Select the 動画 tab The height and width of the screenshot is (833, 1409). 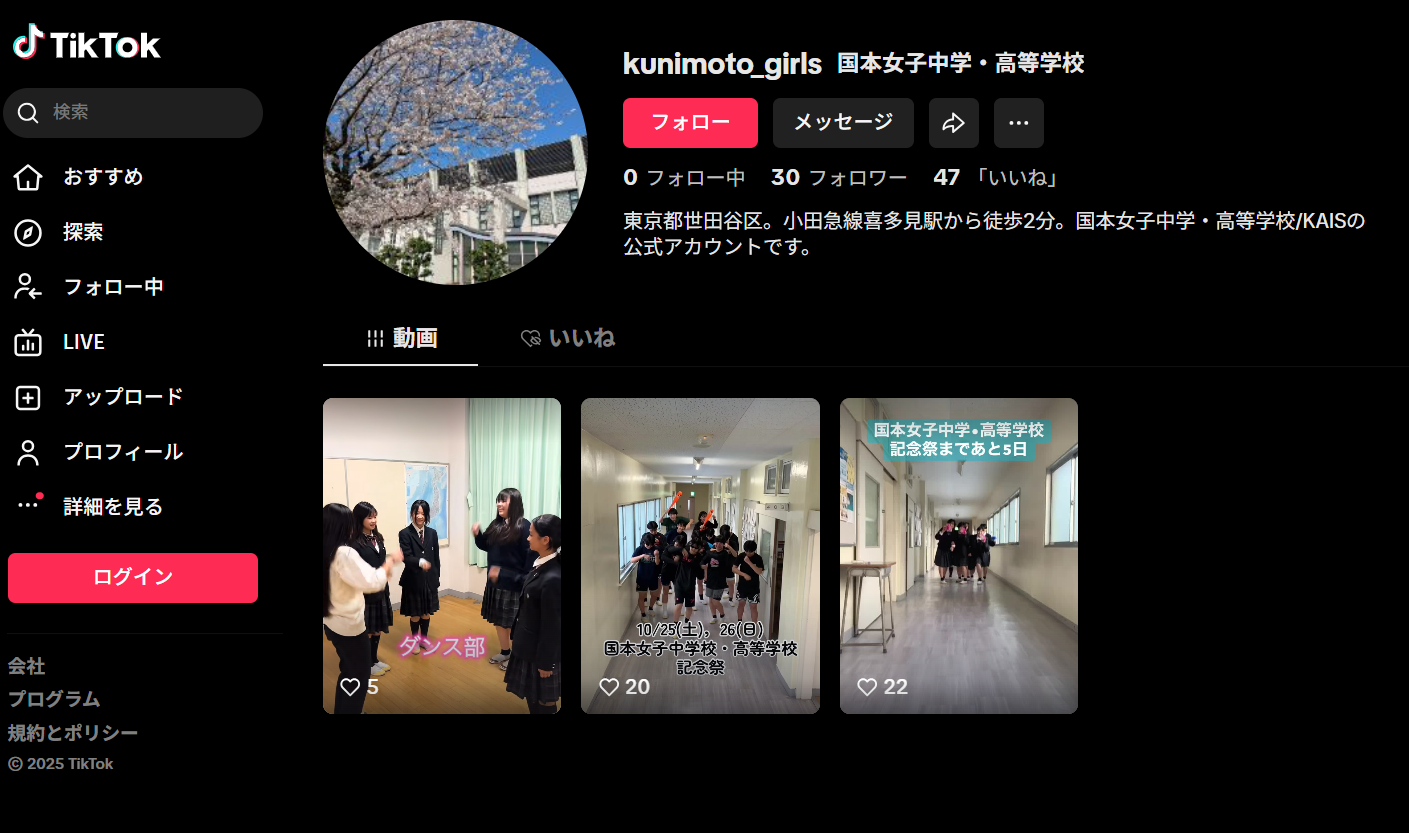[x=401, y=338]
